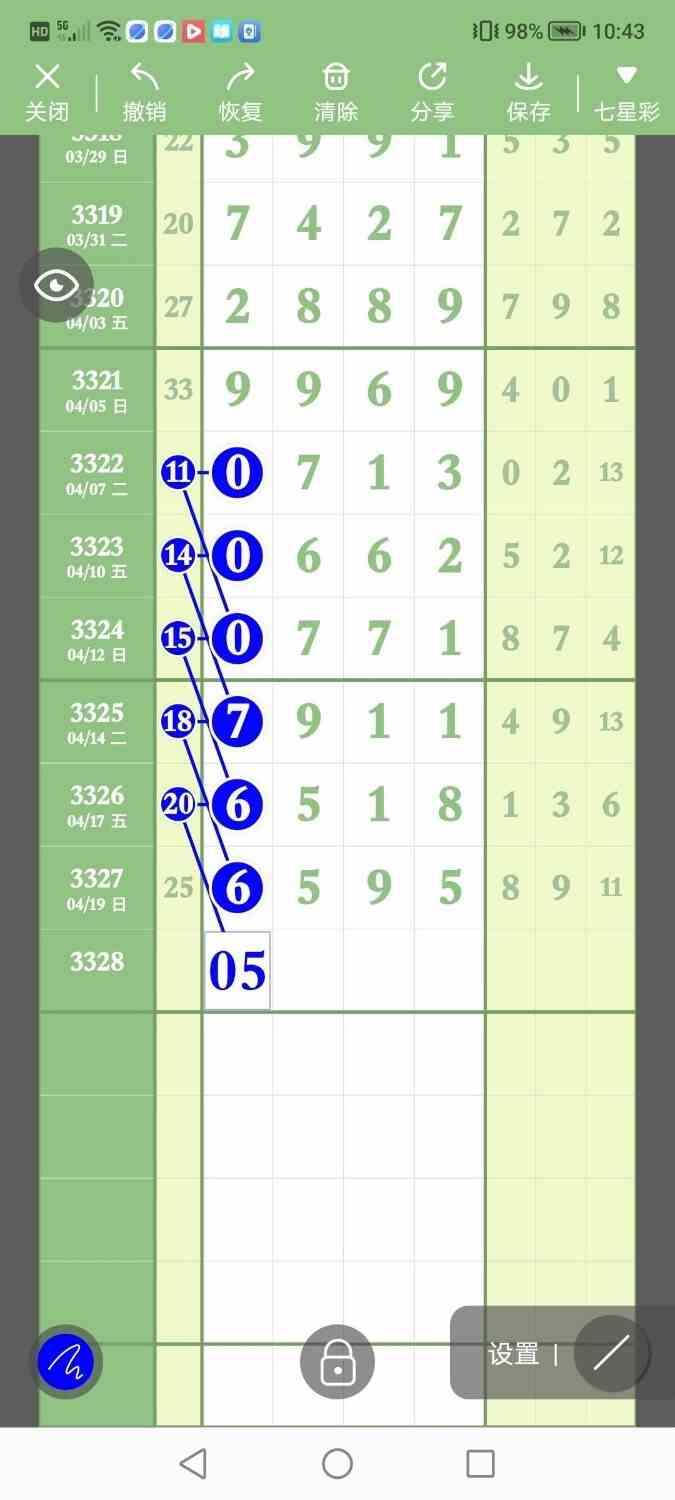The height and width of the screenshot is (1500, 675).
Task: Undo the last drawing action
Action: [x=144, y=92]
